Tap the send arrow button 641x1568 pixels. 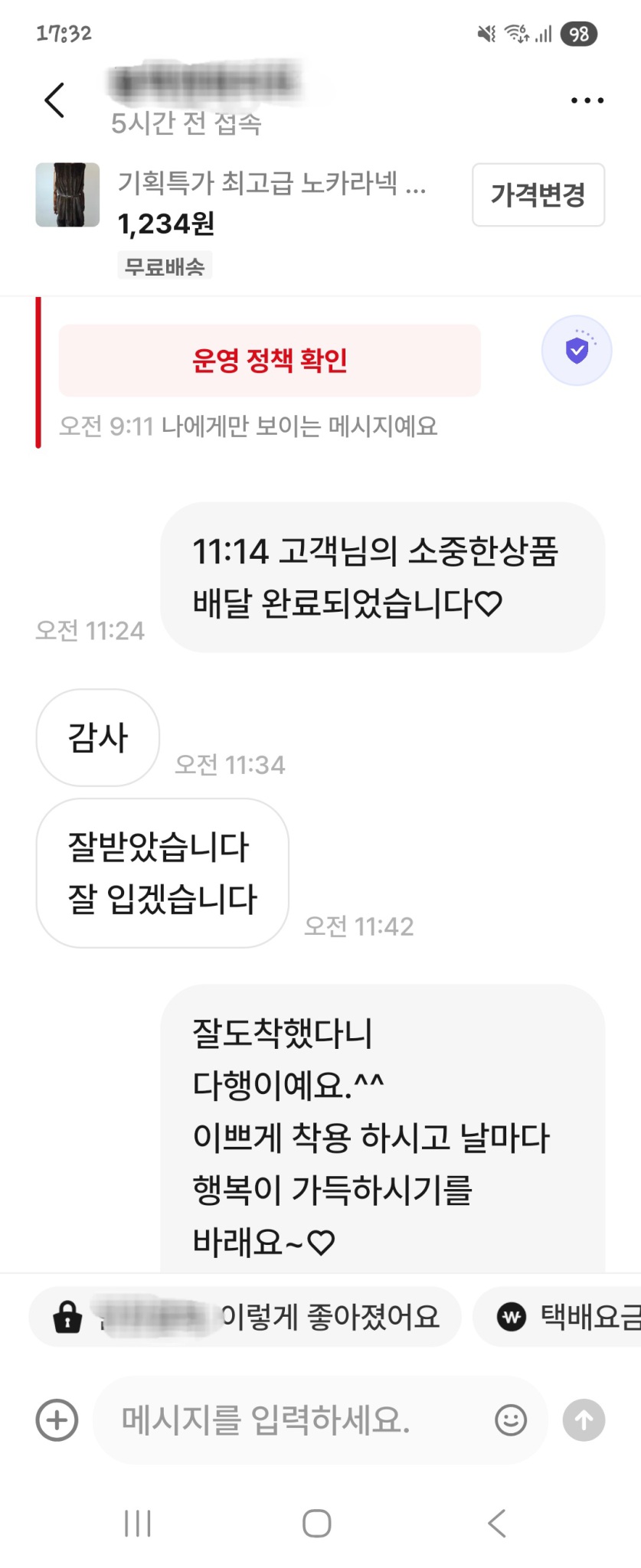click(x=583, y=1420)
